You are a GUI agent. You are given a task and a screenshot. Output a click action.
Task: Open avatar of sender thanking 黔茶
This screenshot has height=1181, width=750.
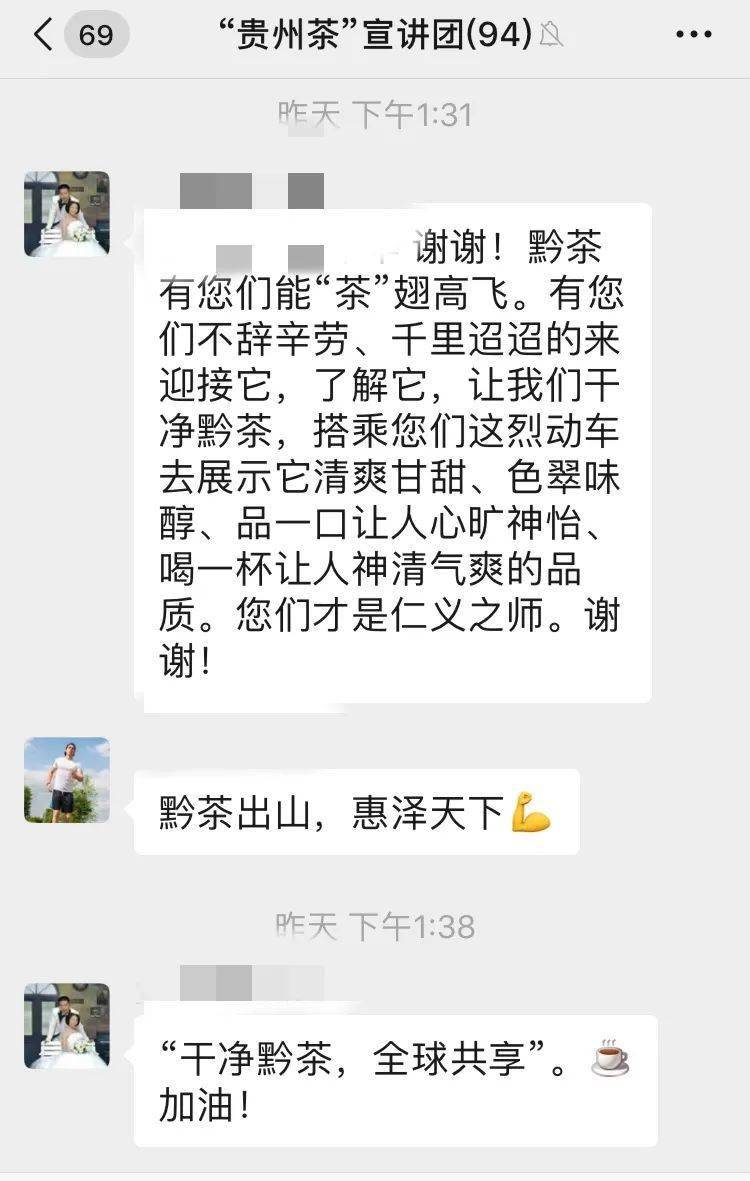pyautogui.click(x=67, y=214)
